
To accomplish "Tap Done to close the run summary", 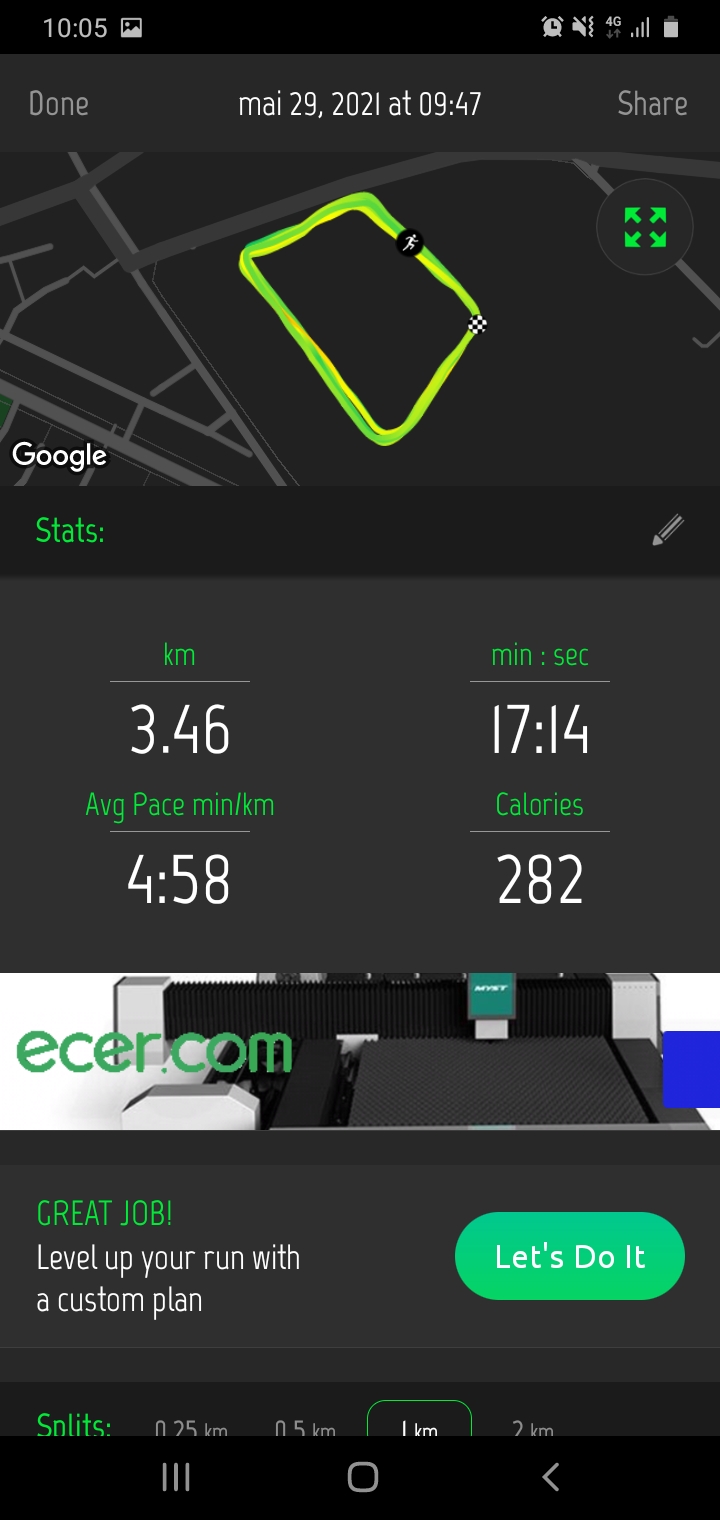I will tap(58, 104).
